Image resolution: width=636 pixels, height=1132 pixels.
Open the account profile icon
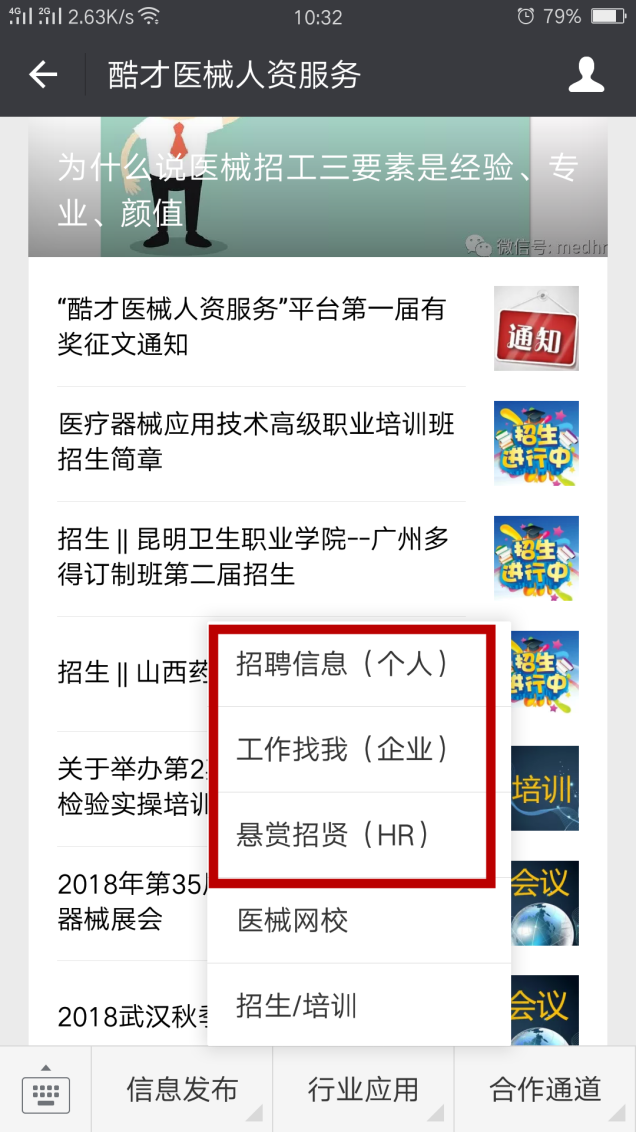coord(586,75)
